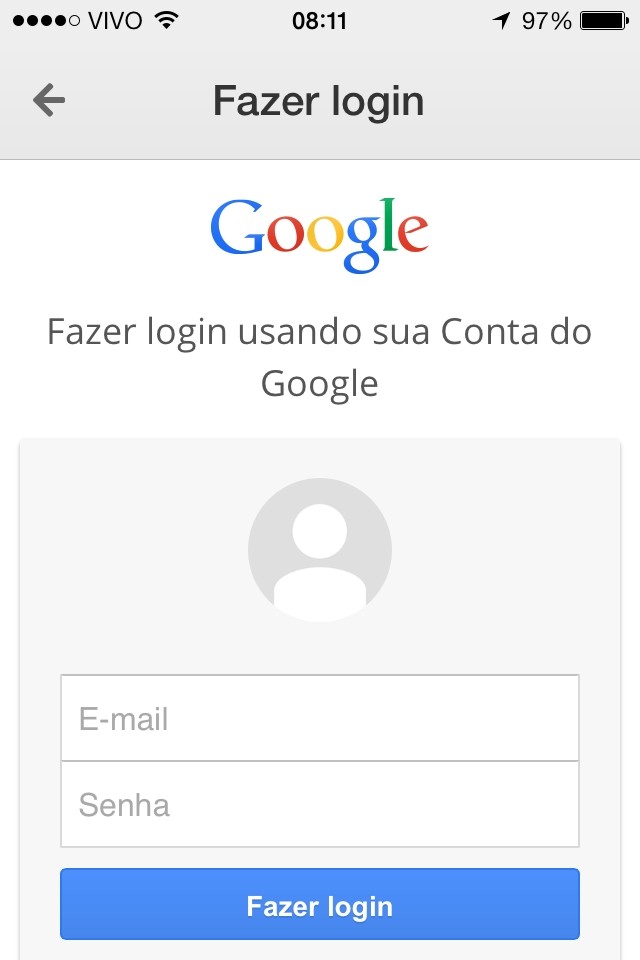Go back using the header arrow
This screenshot has width=640, height=960.
click(48, 101)
